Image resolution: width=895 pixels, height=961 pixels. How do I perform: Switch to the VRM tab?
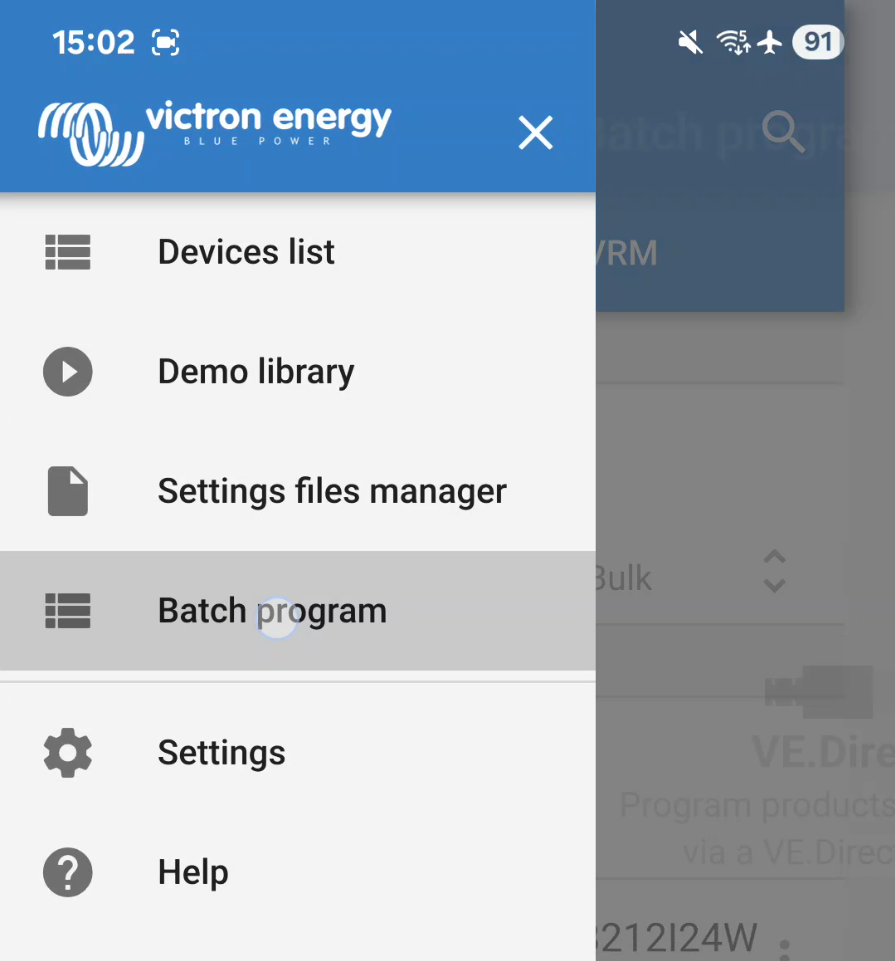[x=629, y=252]
